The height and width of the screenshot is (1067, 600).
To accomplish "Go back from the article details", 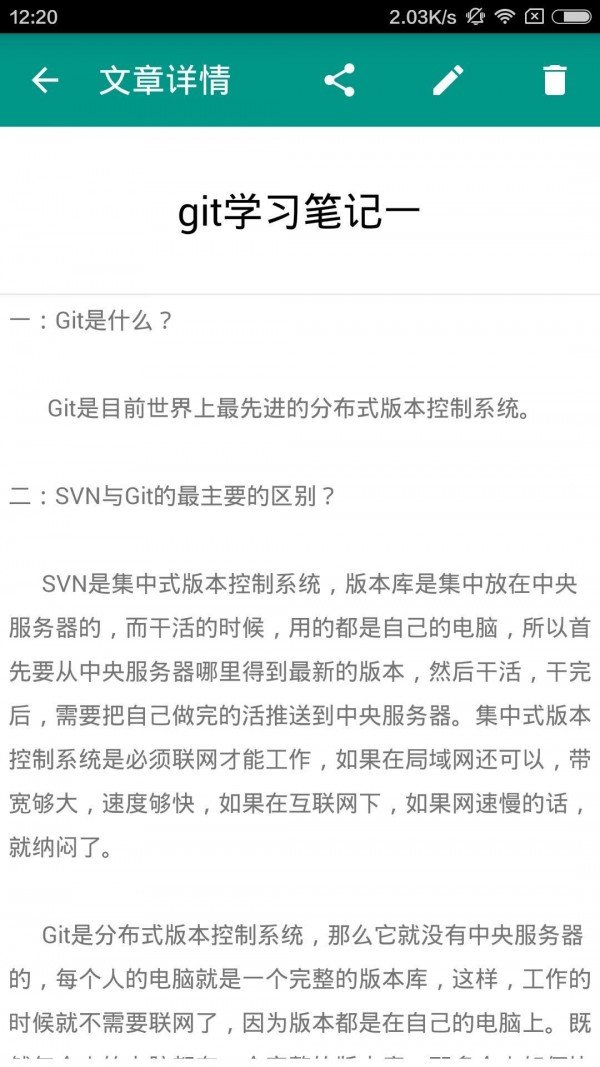I will [45, 80].
